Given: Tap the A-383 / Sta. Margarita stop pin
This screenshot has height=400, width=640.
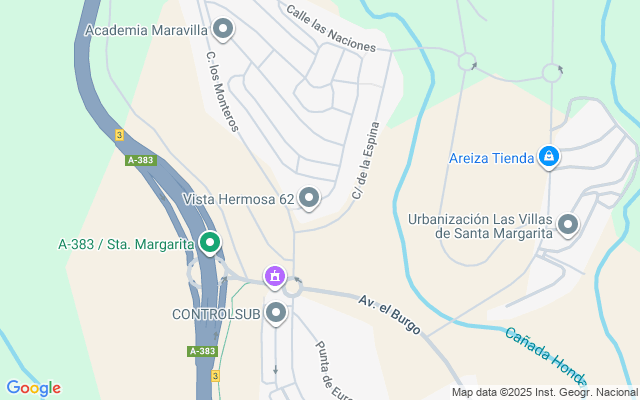Looking at the screenshot, I should click(210, 243).
